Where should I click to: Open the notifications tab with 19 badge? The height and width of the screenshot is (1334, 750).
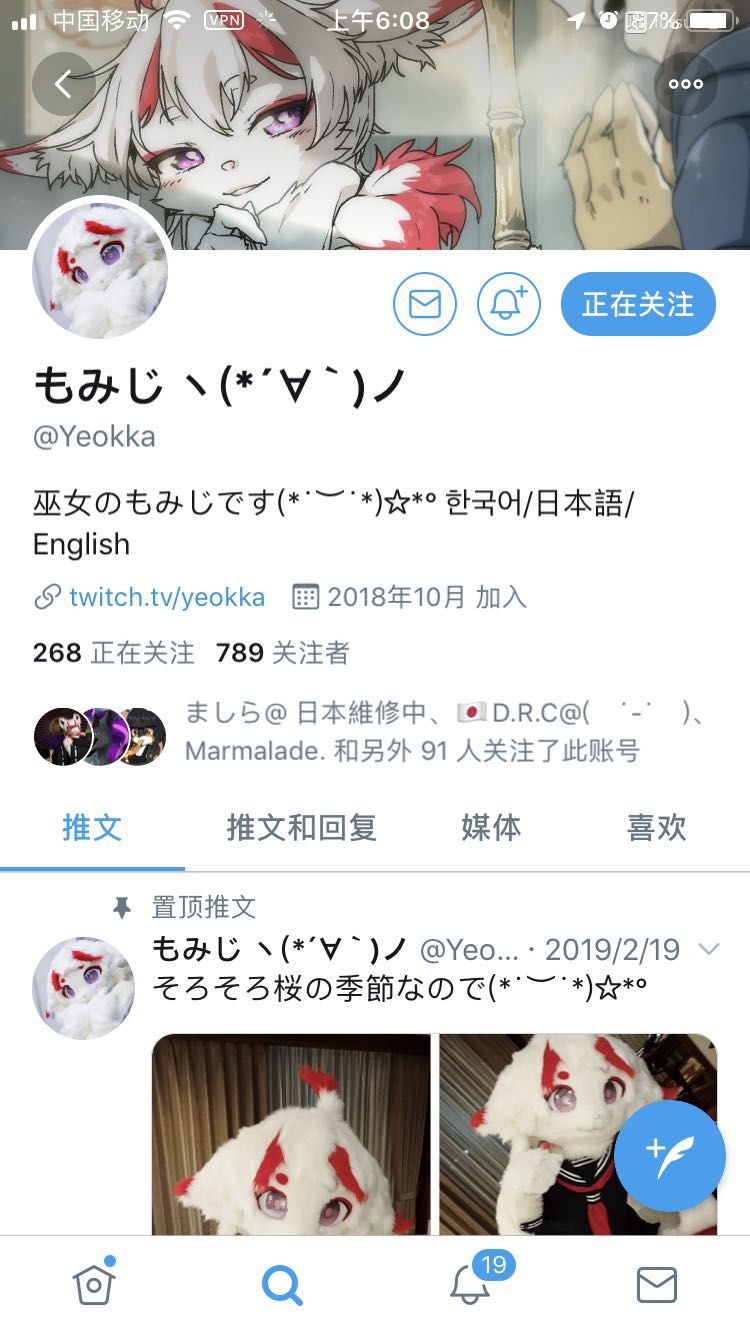pyautogui.click(x=470, y=1284)
